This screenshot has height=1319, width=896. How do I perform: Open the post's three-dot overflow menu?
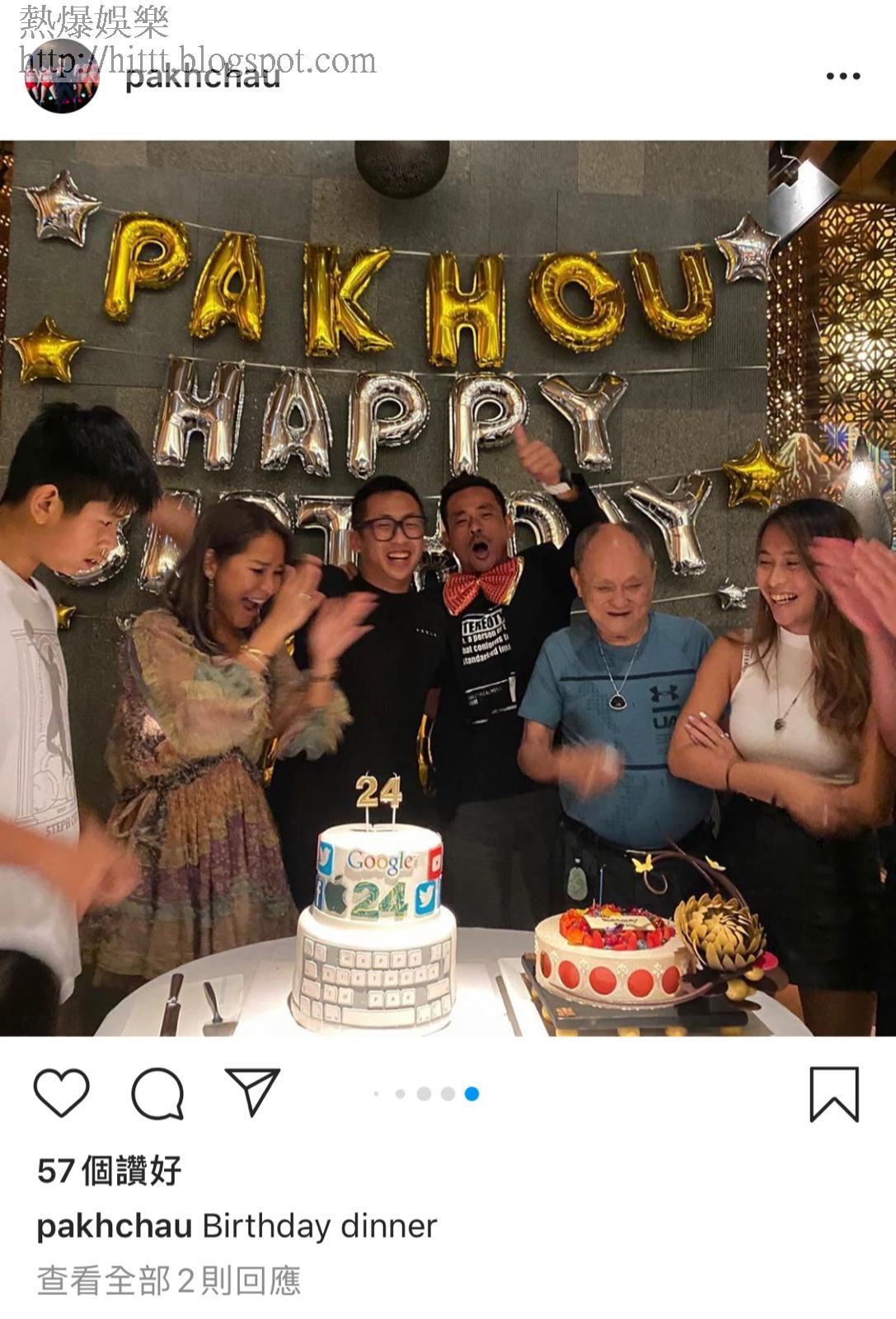click(x=842, y=76)
